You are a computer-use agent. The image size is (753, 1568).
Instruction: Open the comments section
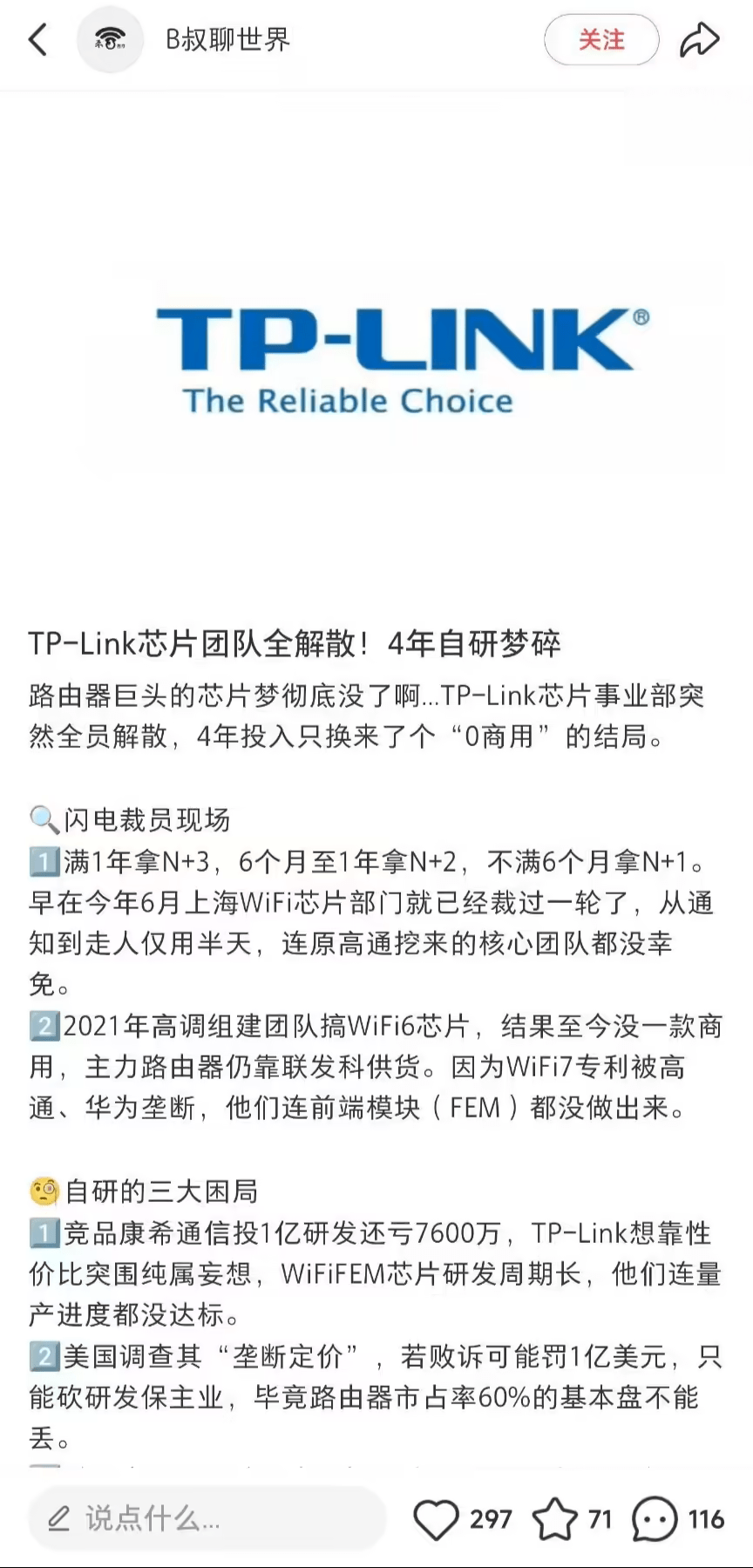coord(655,1519)
